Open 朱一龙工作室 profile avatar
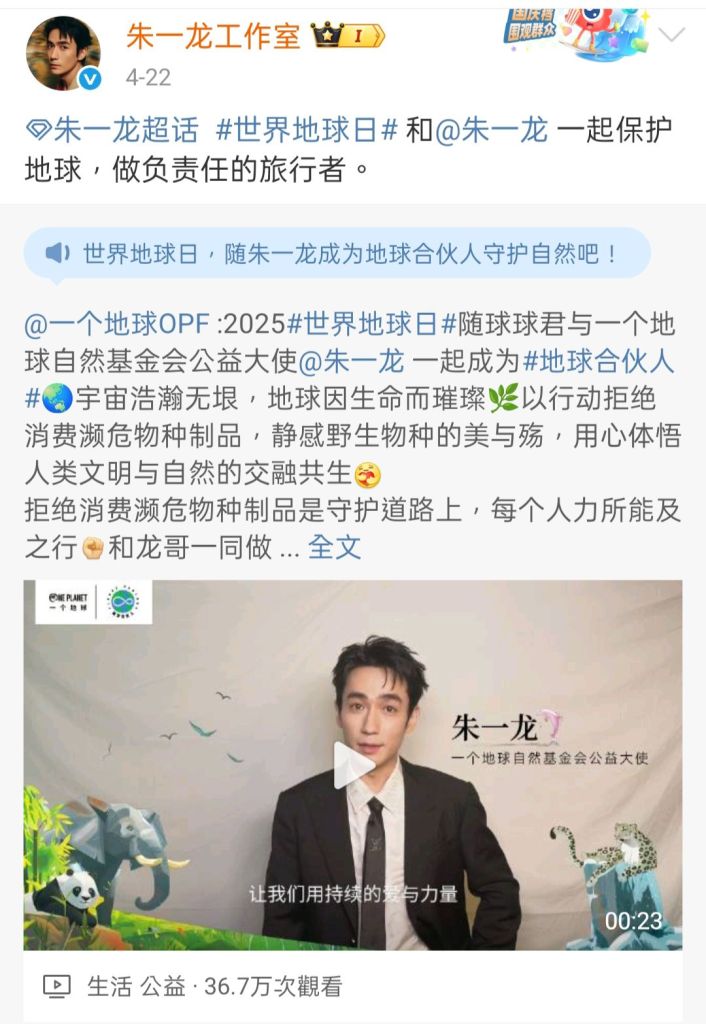Screen dimensions: 706x1024 click(62, 53)
